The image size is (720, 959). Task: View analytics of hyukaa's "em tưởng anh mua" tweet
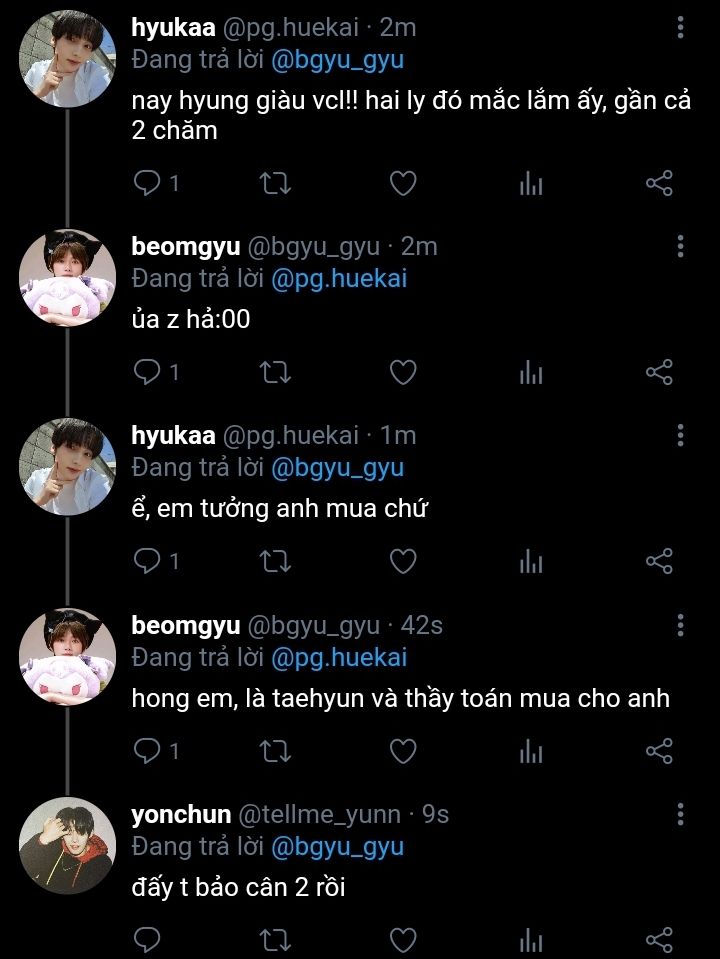pyautogui.click(x=531, y=562)
